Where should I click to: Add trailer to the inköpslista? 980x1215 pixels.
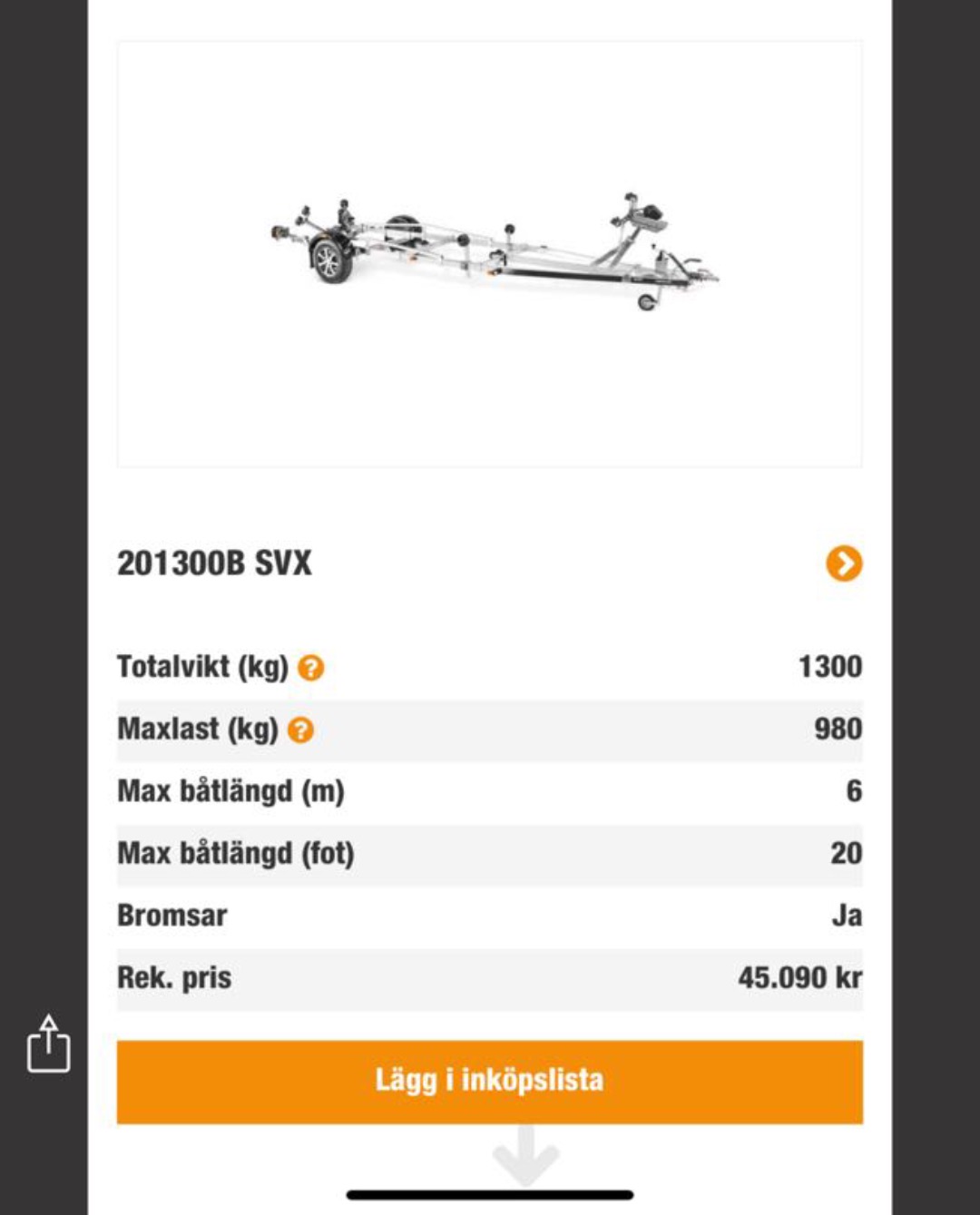[489, 1082]
